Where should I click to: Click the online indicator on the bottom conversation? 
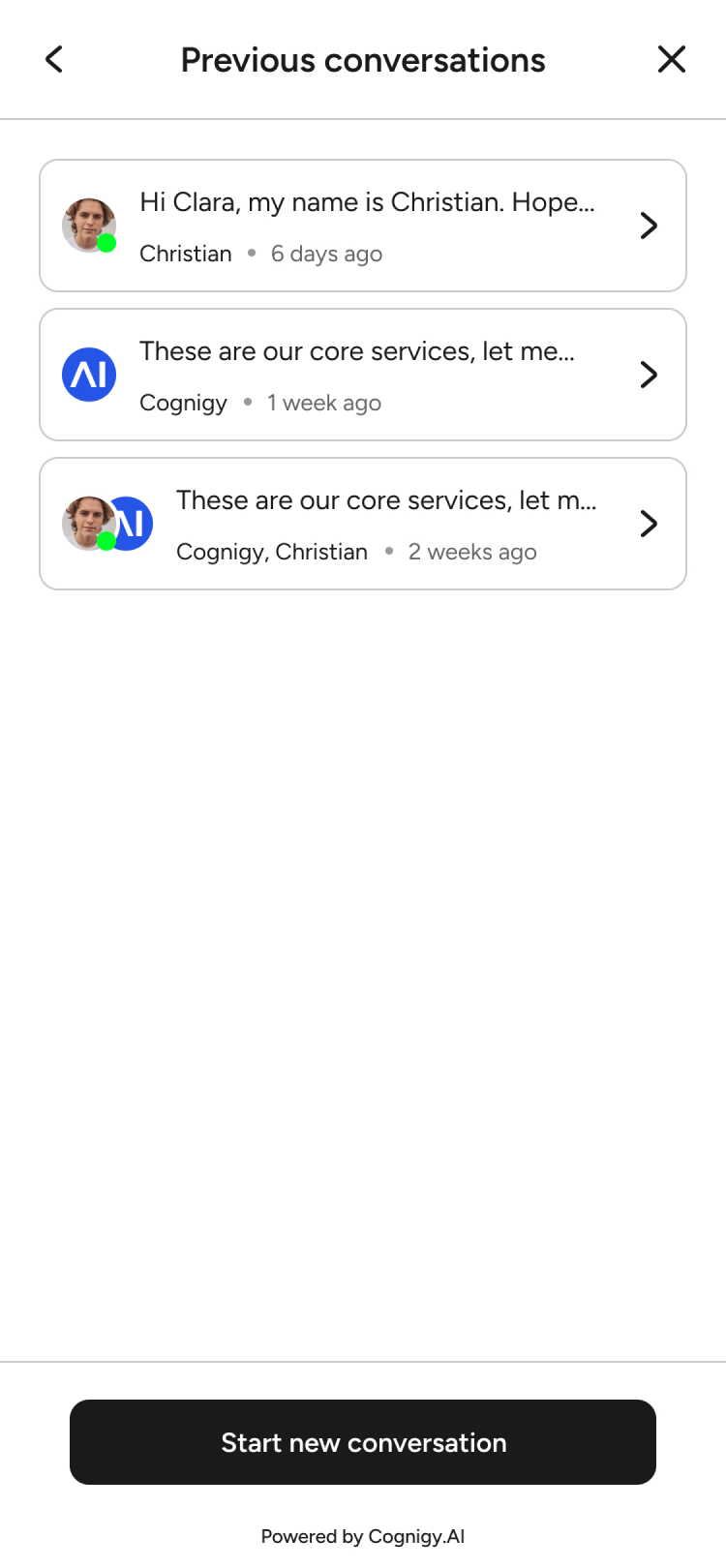tap(108, 542)
